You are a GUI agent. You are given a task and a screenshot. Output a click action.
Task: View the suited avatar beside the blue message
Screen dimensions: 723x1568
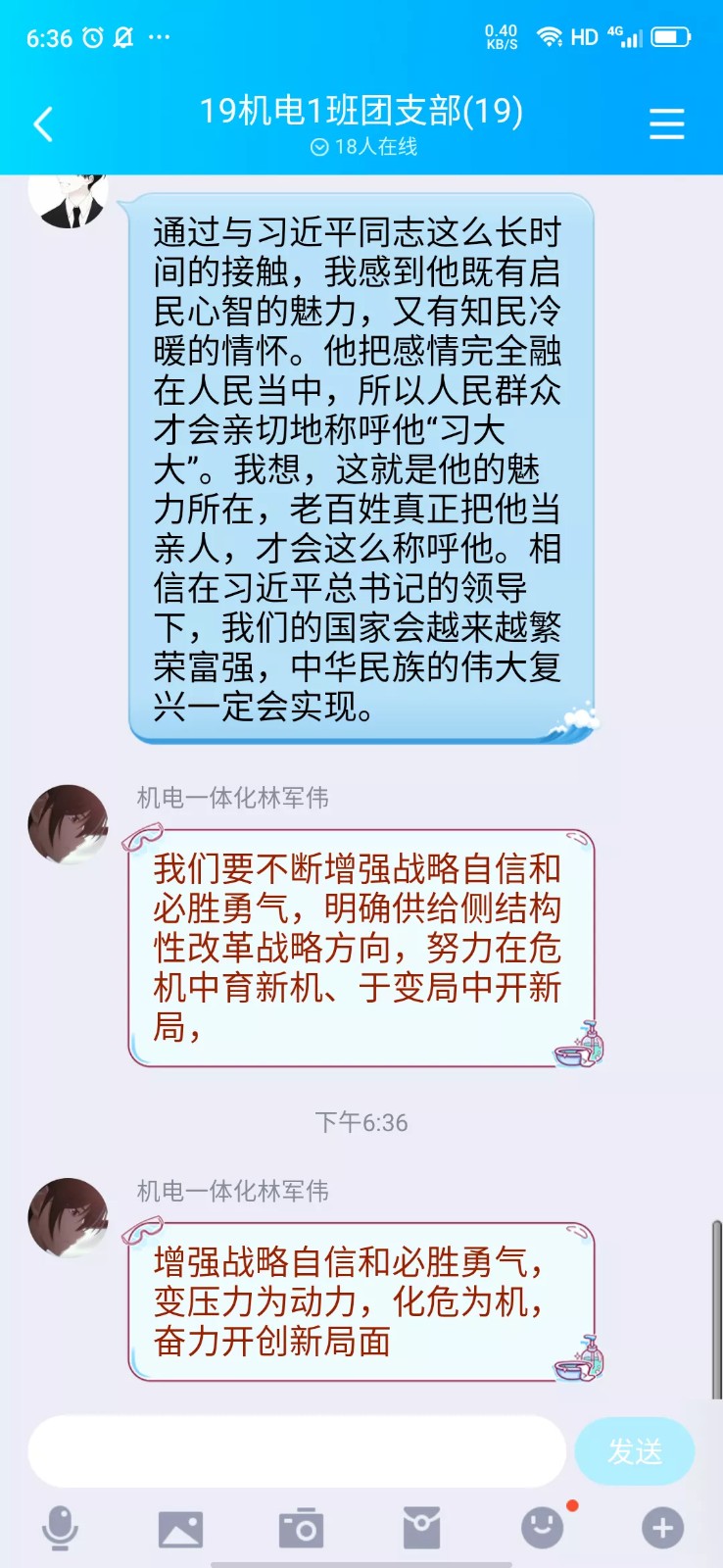69,199
